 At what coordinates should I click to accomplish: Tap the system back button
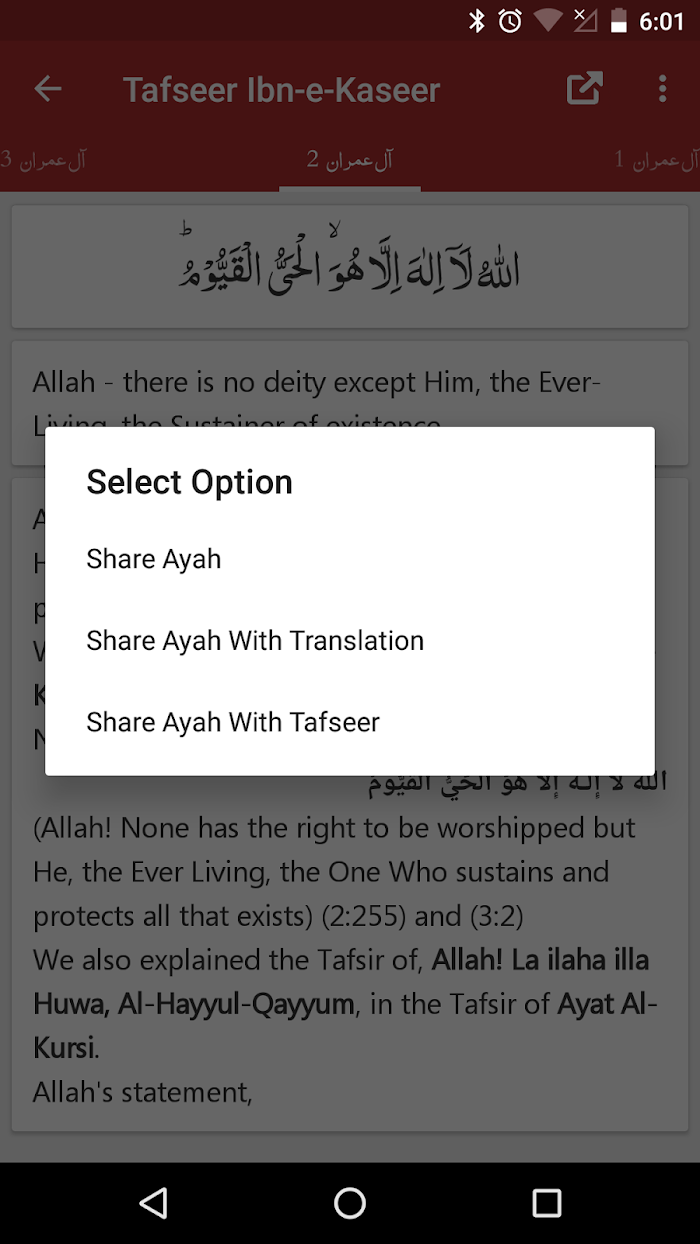pyautogui.click(x=153, y=1203)
